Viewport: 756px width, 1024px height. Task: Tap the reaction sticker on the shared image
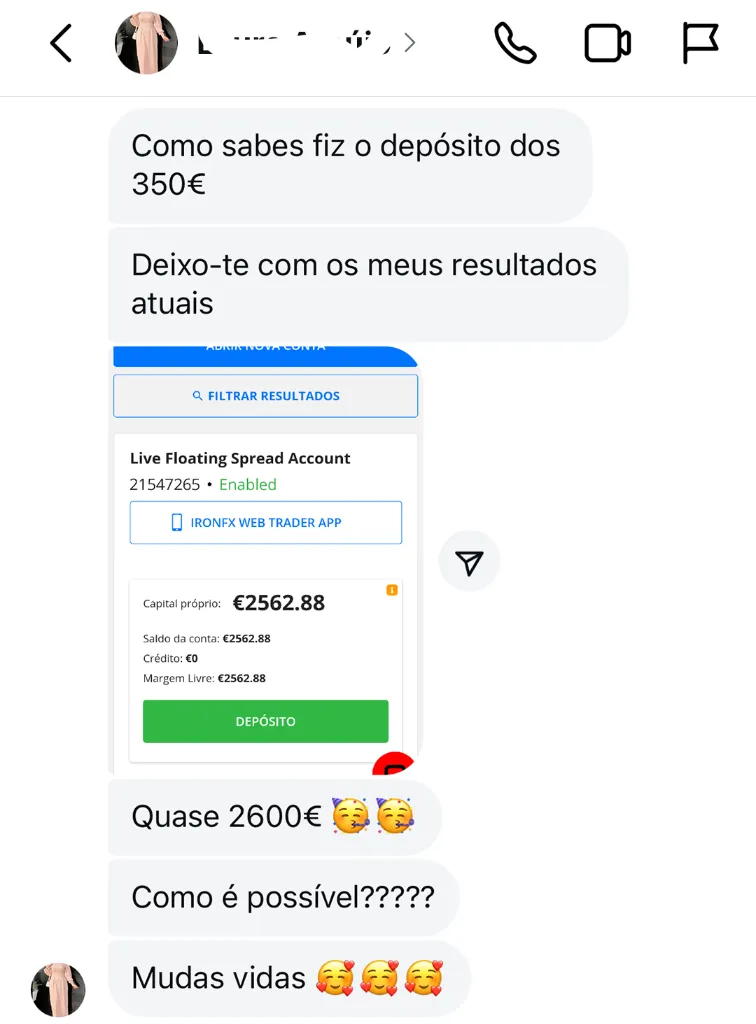pyautogui.click(x=393, y=764)
